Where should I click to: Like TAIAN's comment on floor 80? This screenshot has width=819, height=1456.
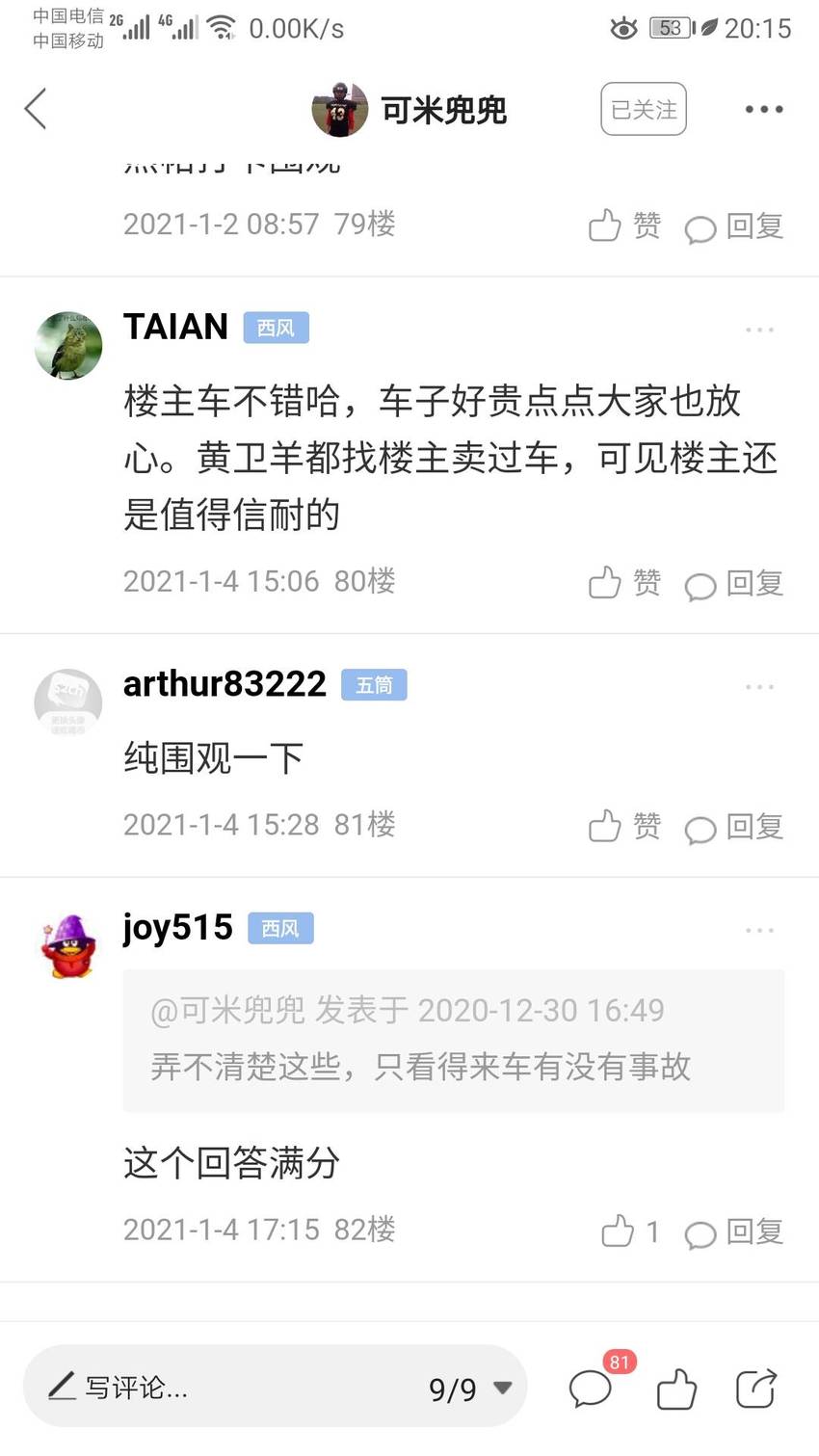pos(624,582)
